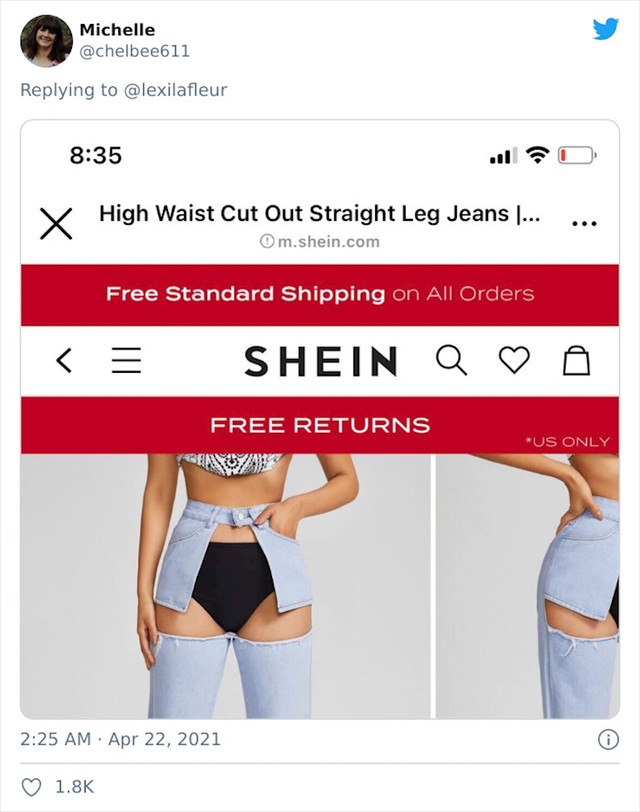
Task: Open the @chelbee611 handle
Action: [135, 51]
